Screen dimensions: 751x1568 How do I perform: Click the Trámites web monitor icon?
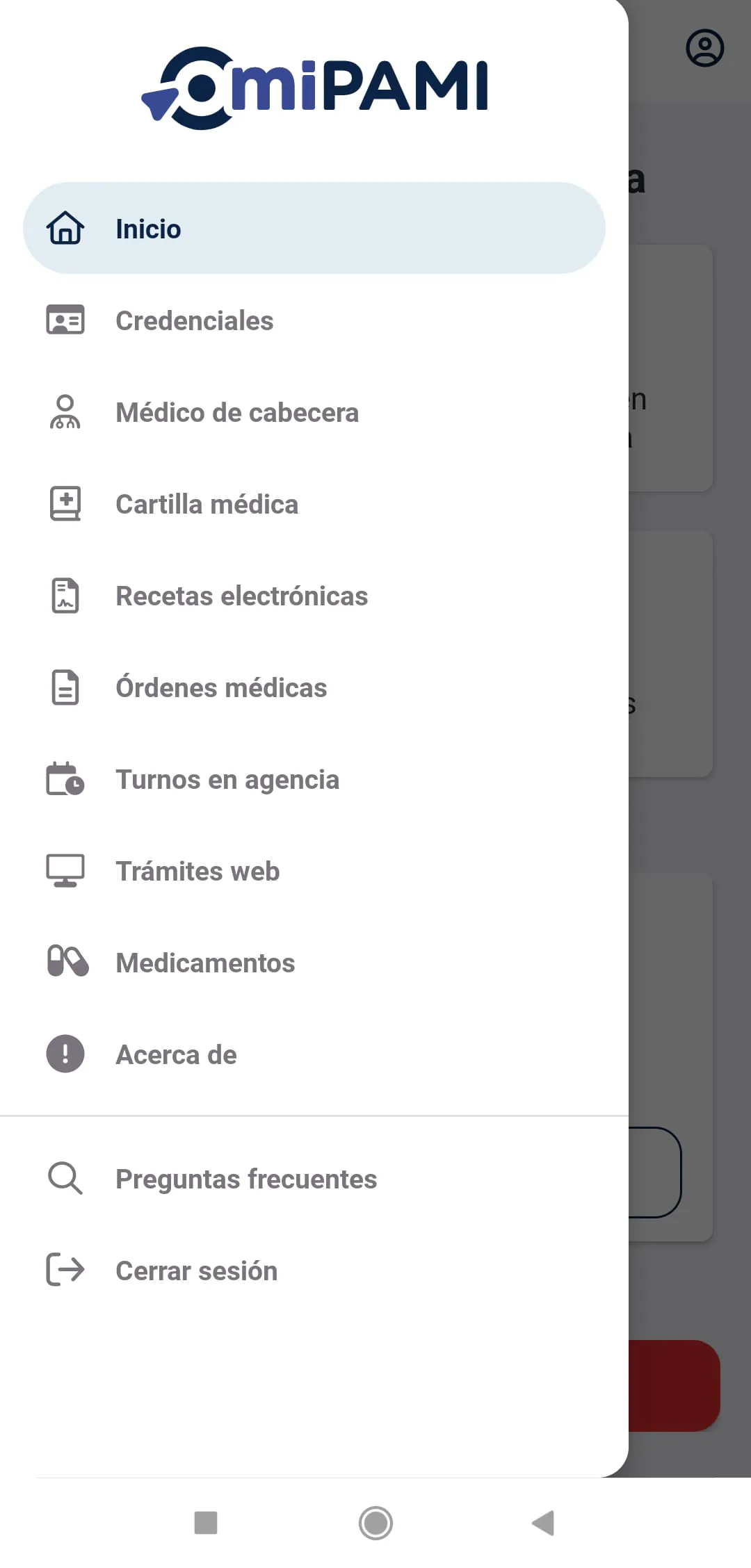65,870
